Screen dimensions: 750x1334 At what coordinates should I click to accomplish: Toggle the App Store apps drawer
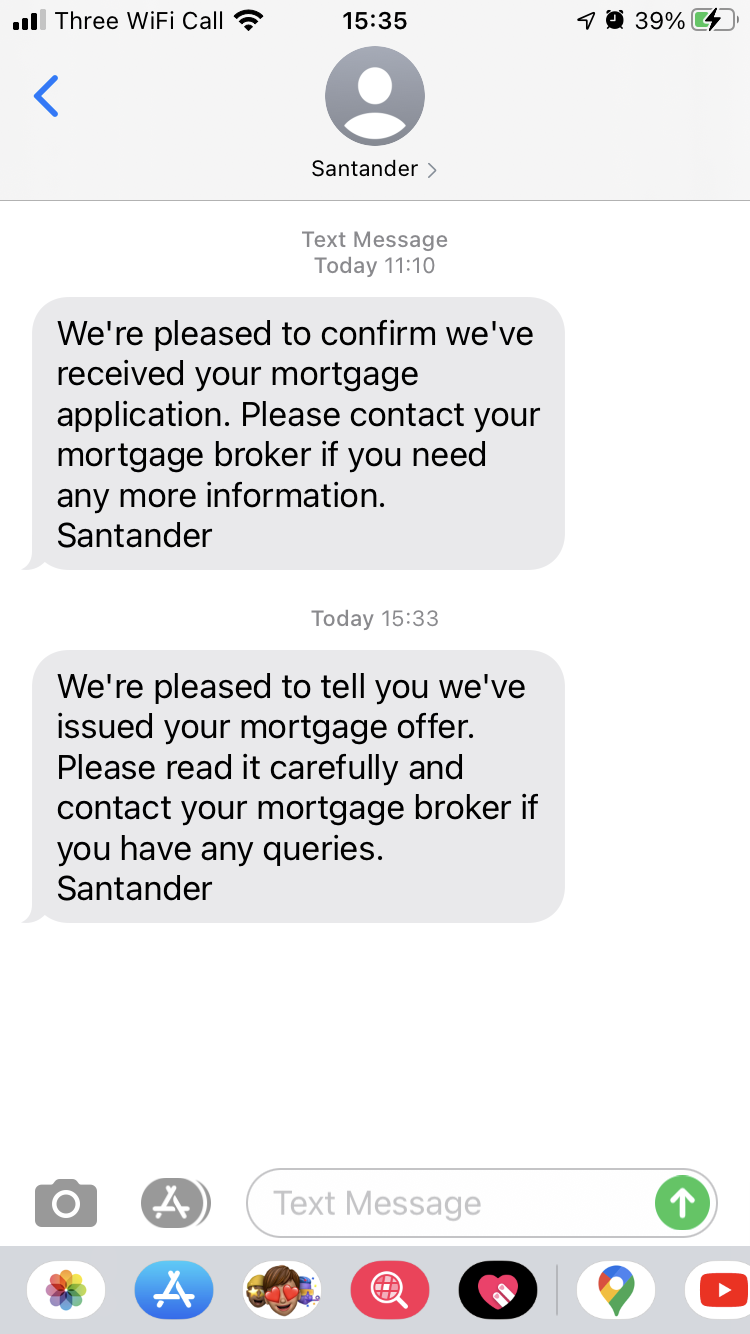(x=176, y=1203)
